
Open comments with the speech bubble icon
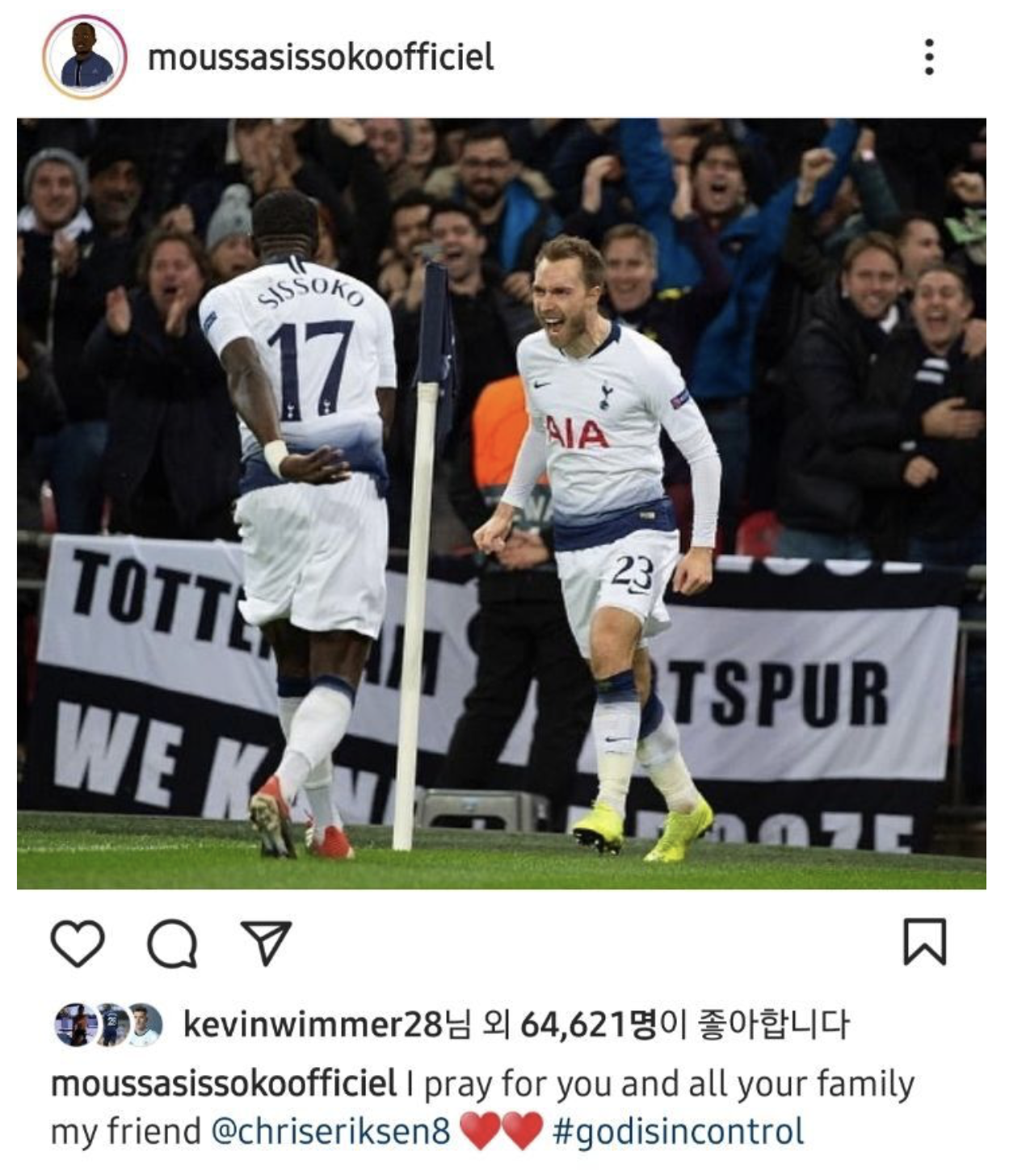coord(172,943)
